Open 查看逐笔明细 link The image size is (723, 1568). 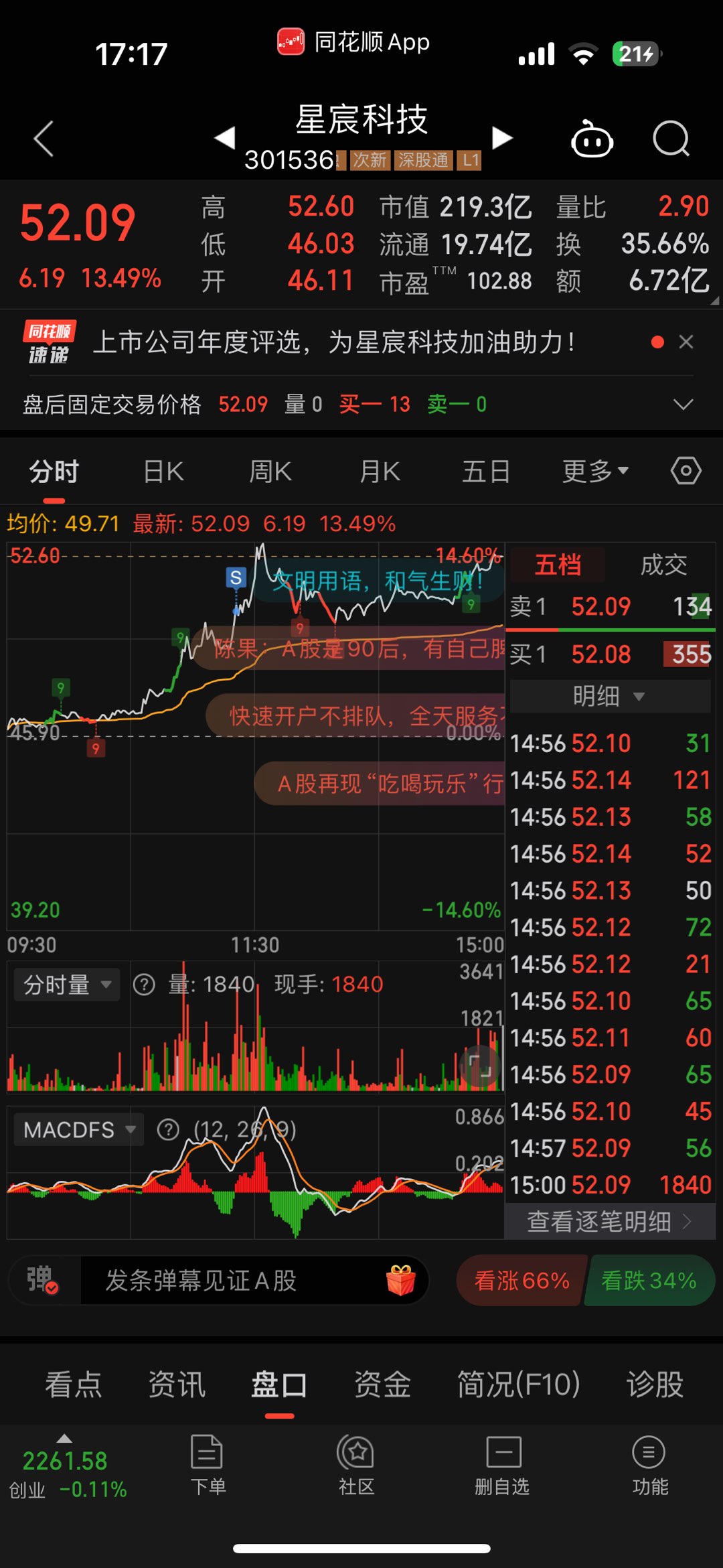pyautogui.click(x=609, y=1222)
